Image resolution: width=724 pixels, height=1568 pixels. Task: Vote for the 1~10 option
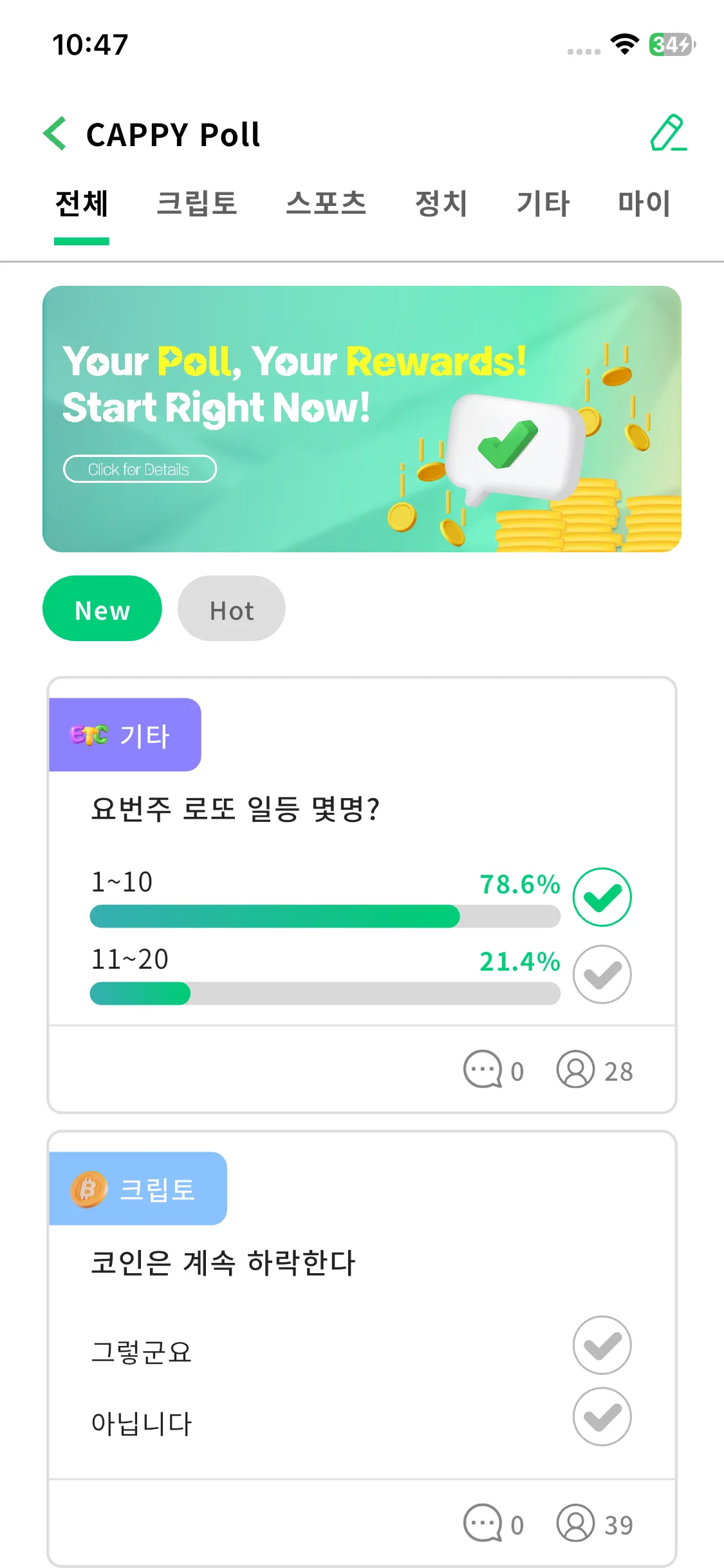(602, 897)
